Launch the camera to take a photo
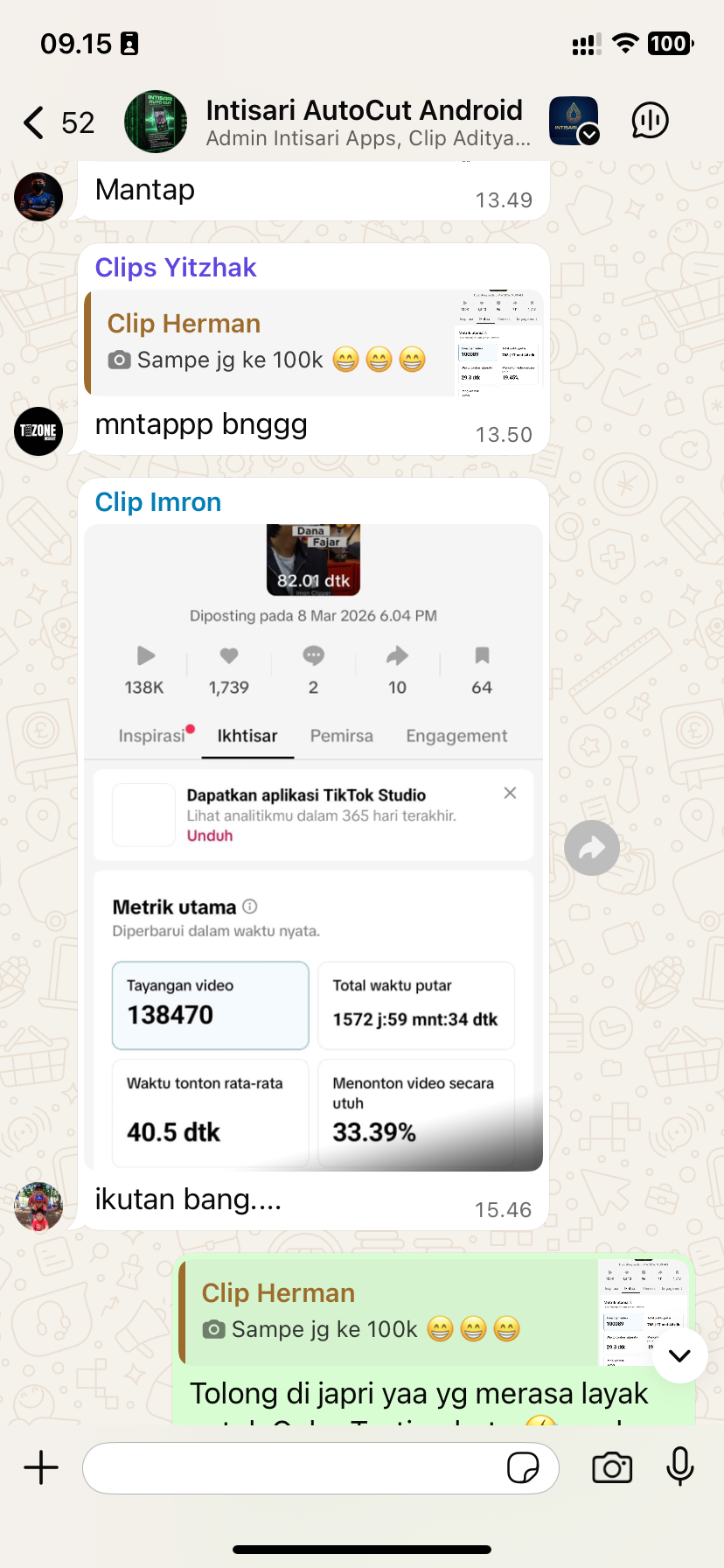This screenshot has width=724, height=1568. (612, 1467)
